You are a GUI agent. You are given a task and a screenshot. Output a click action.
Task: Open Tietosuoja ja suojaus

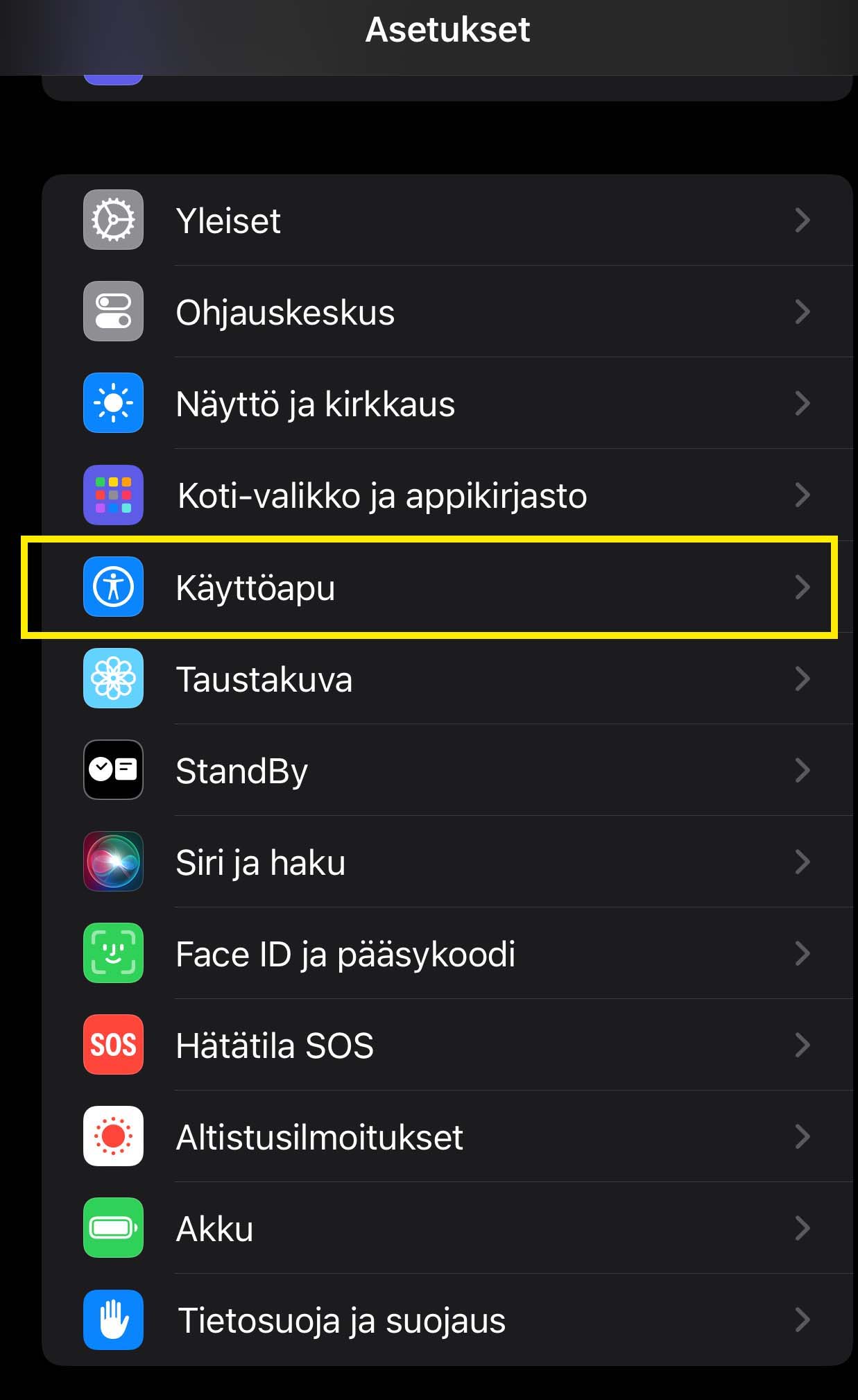[x=444, y=1320]
